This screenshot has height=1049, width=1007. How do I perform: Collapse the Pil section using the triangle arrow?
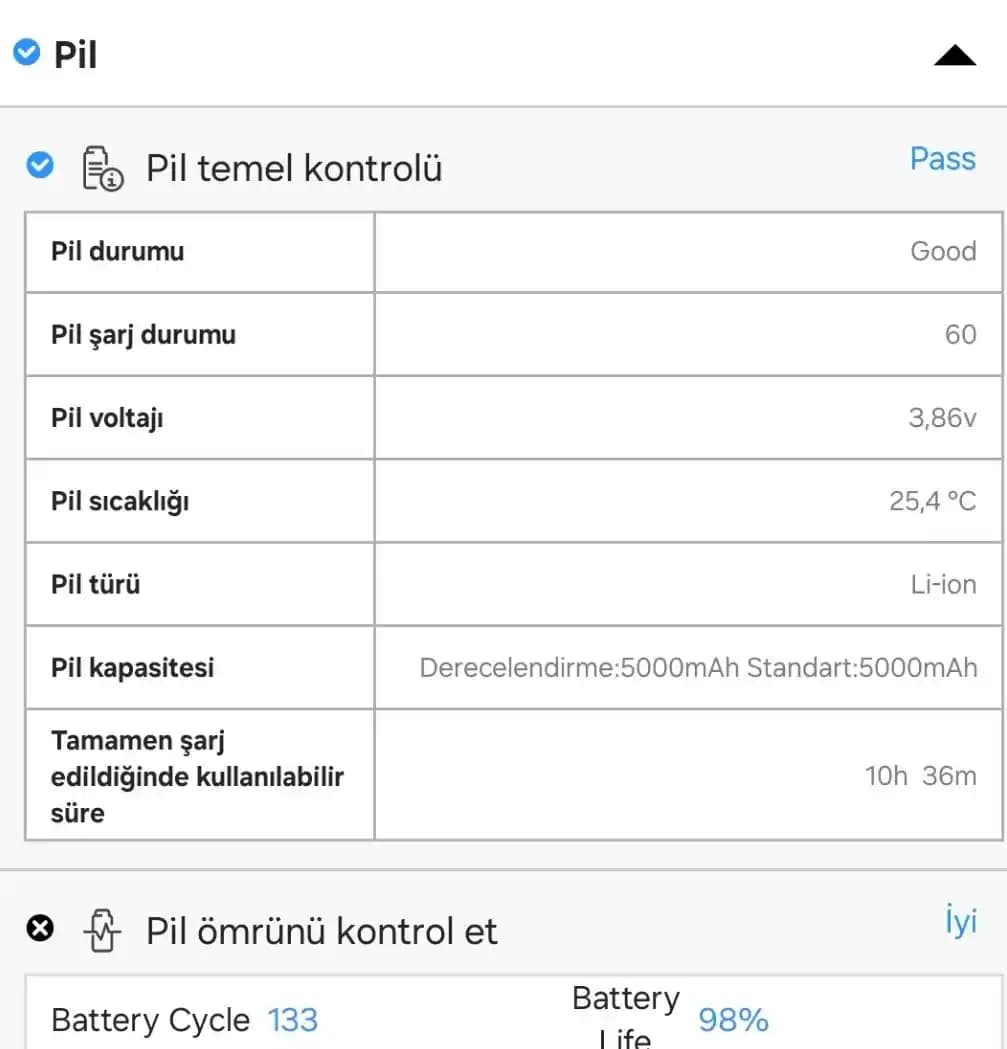pos(955,57)
